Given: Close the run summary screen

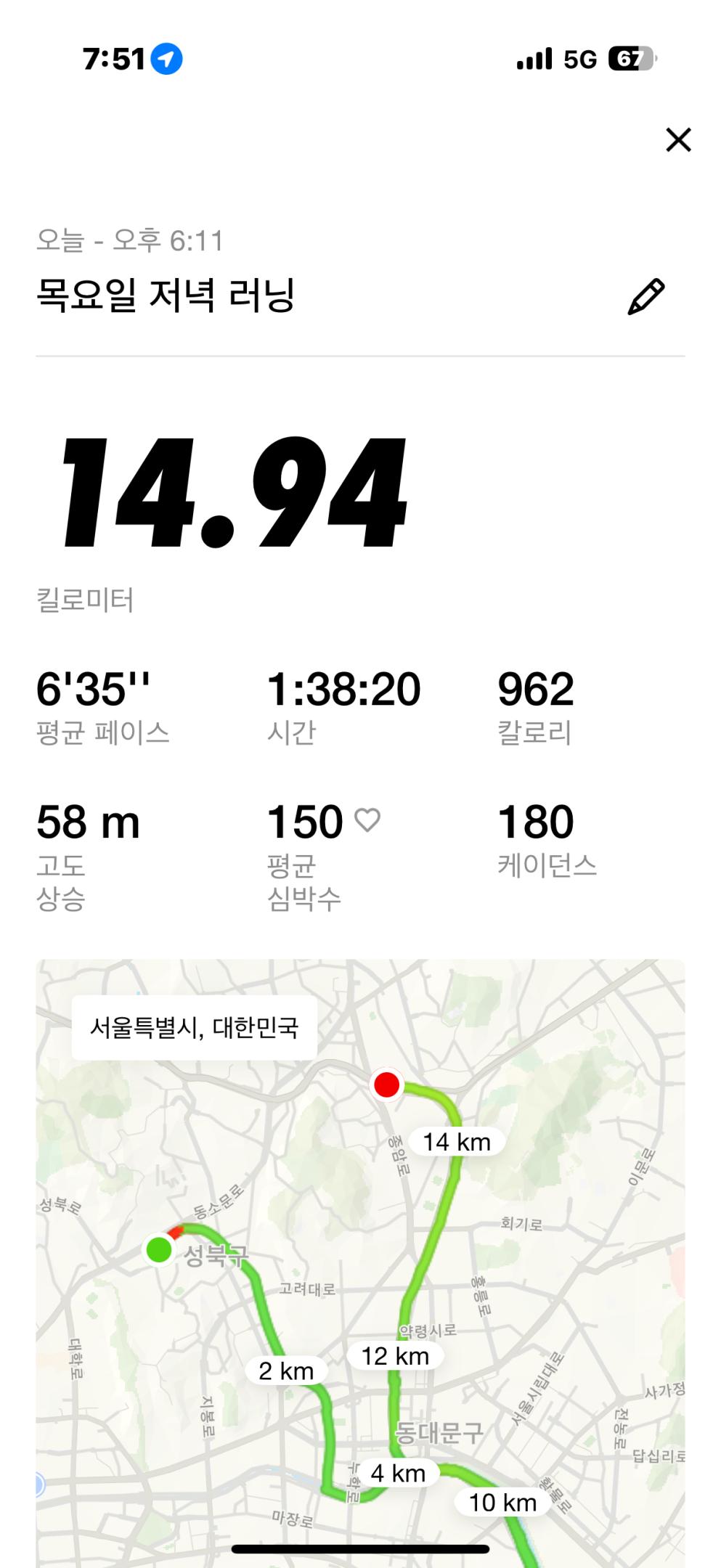Looking at the screenshot, I should coord(678,139).
